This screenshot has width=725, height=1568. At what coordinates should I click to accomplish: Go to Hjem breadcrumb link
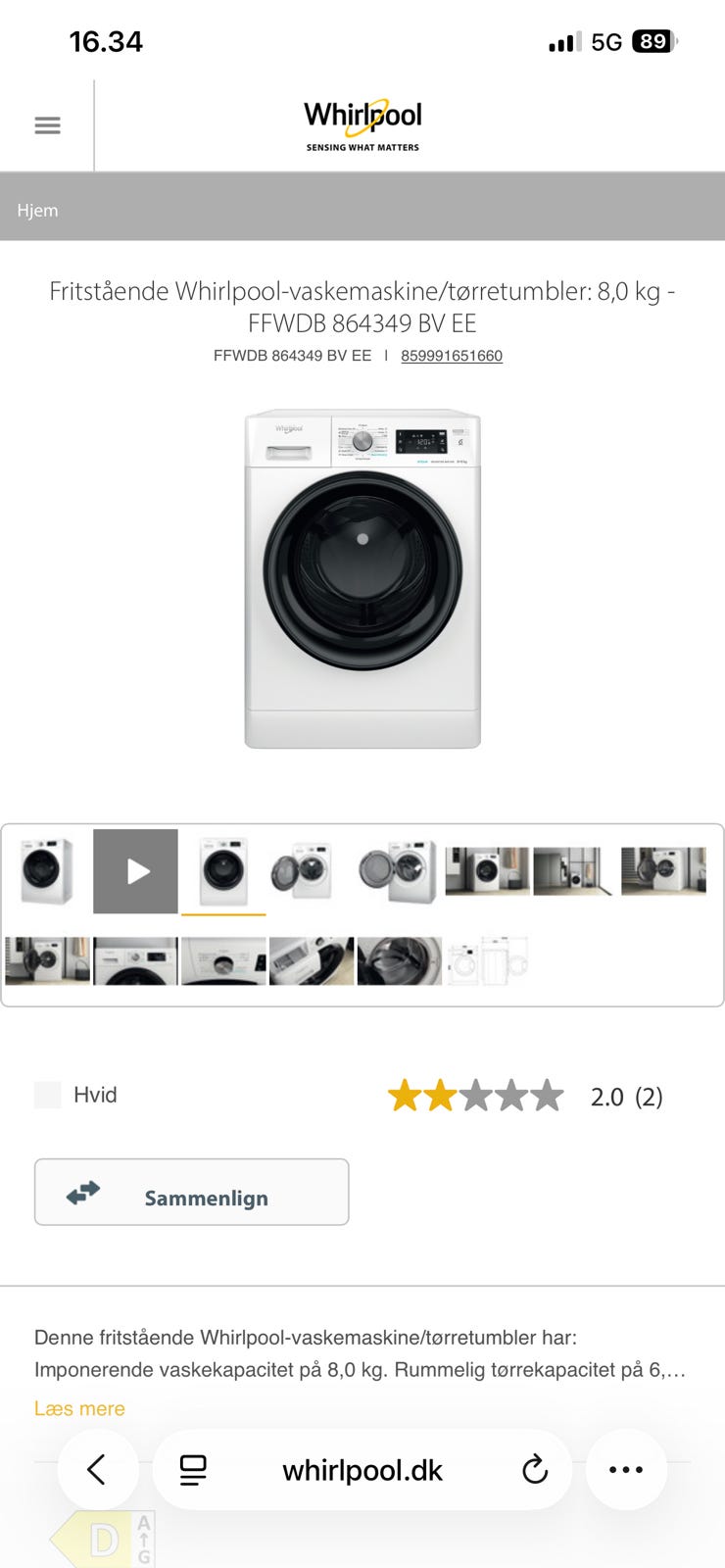point(37,211)
